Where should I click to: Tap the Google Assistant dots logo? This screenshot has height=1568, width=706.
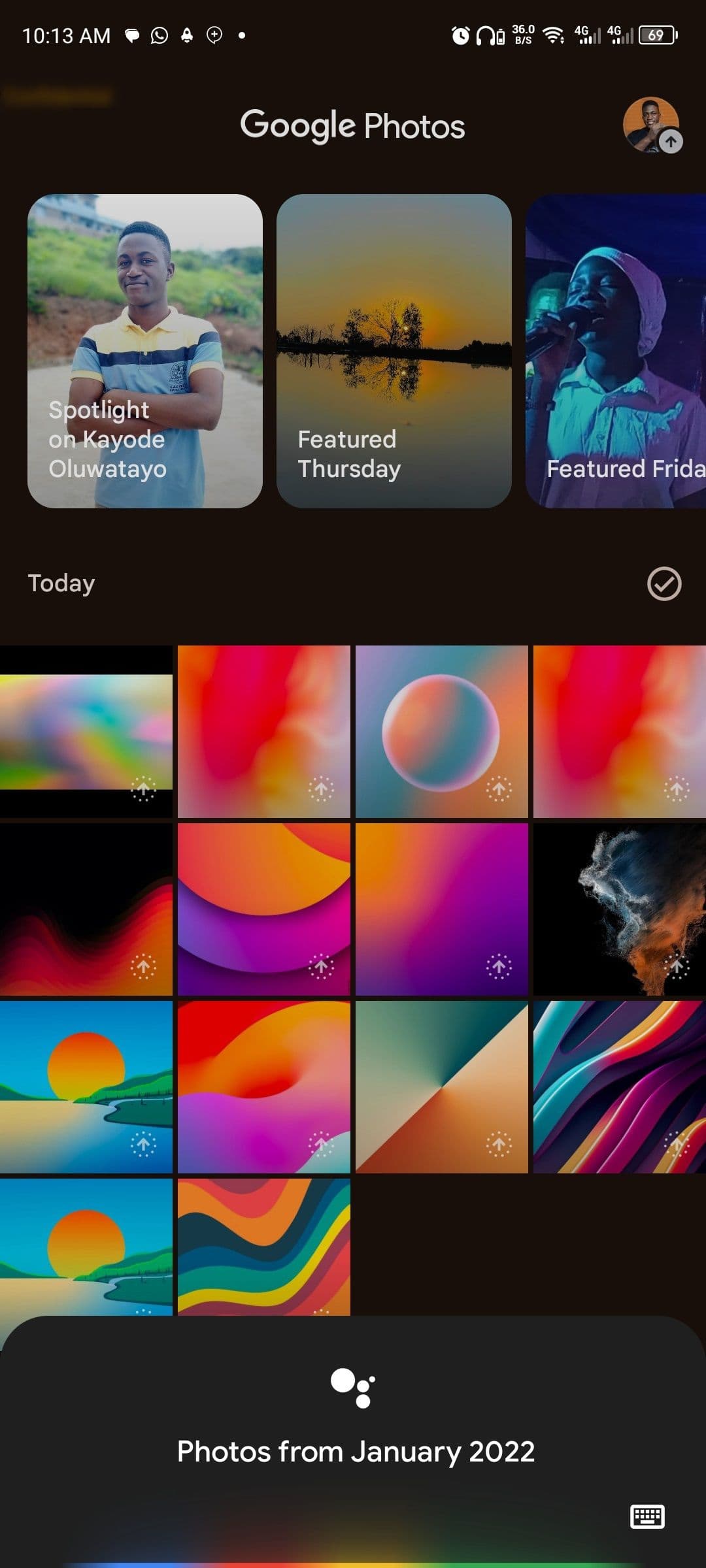tap(353, 1388)
